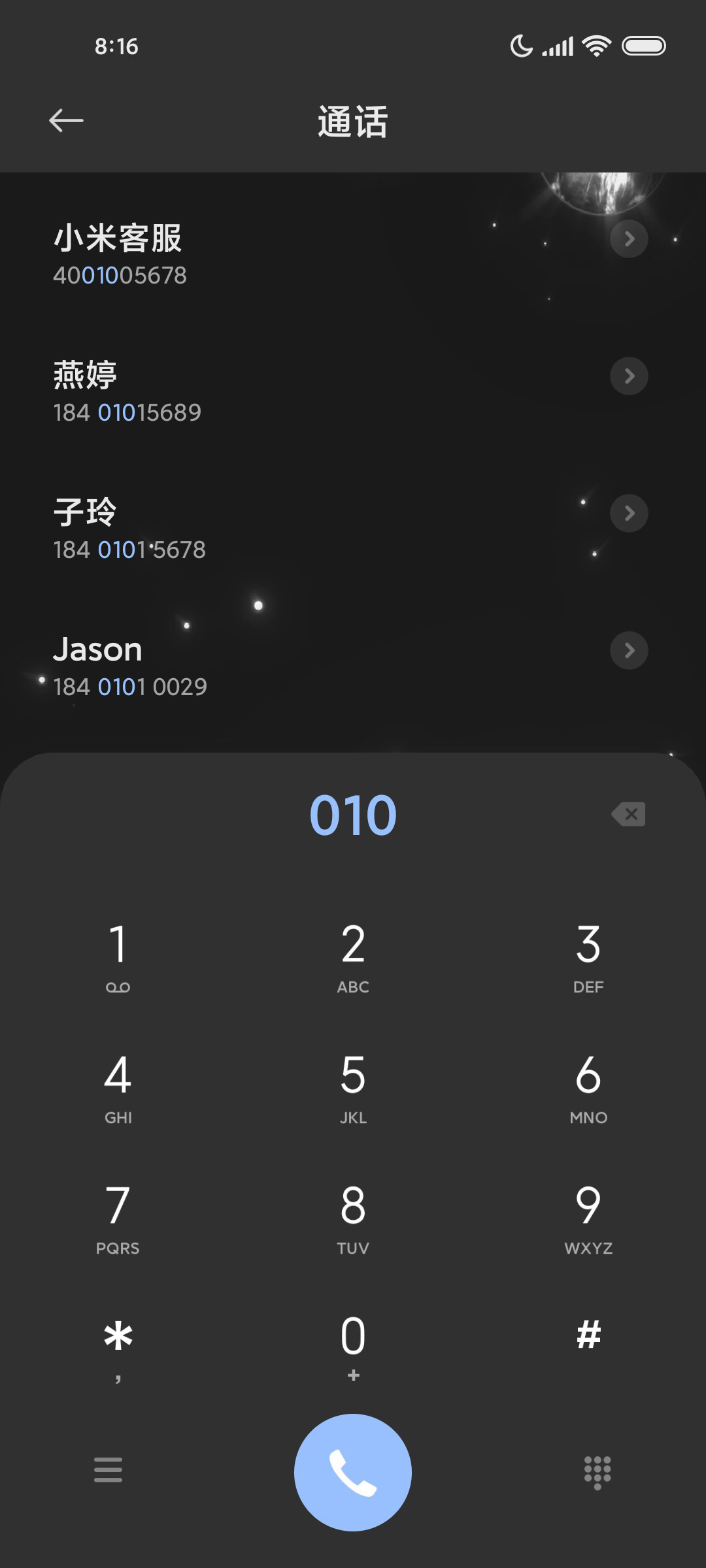Enter the hash key

coord(588,1336)
